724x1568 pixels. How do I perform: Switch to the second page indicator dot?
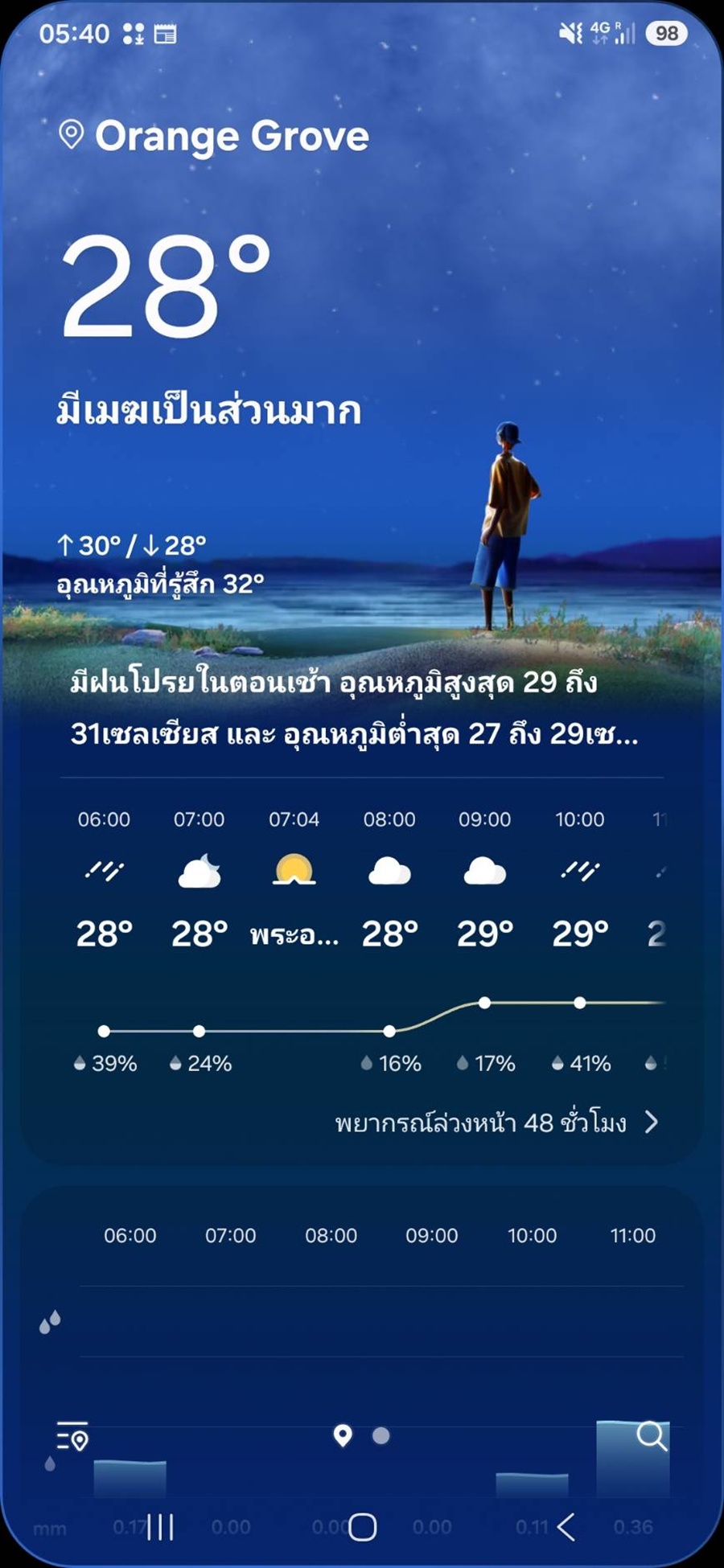click(381, 1435)
